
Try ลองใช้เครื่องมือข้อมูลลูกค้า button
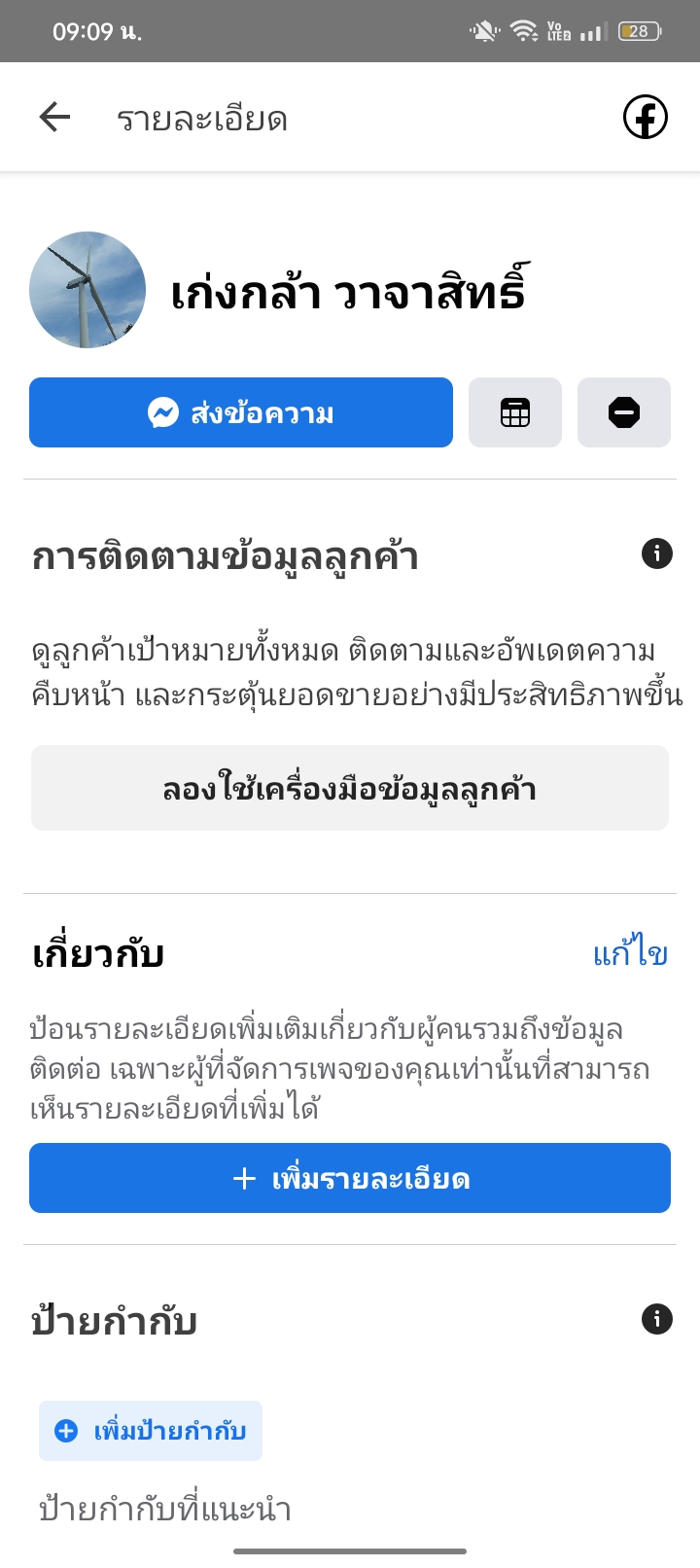[x=350, y=788]
